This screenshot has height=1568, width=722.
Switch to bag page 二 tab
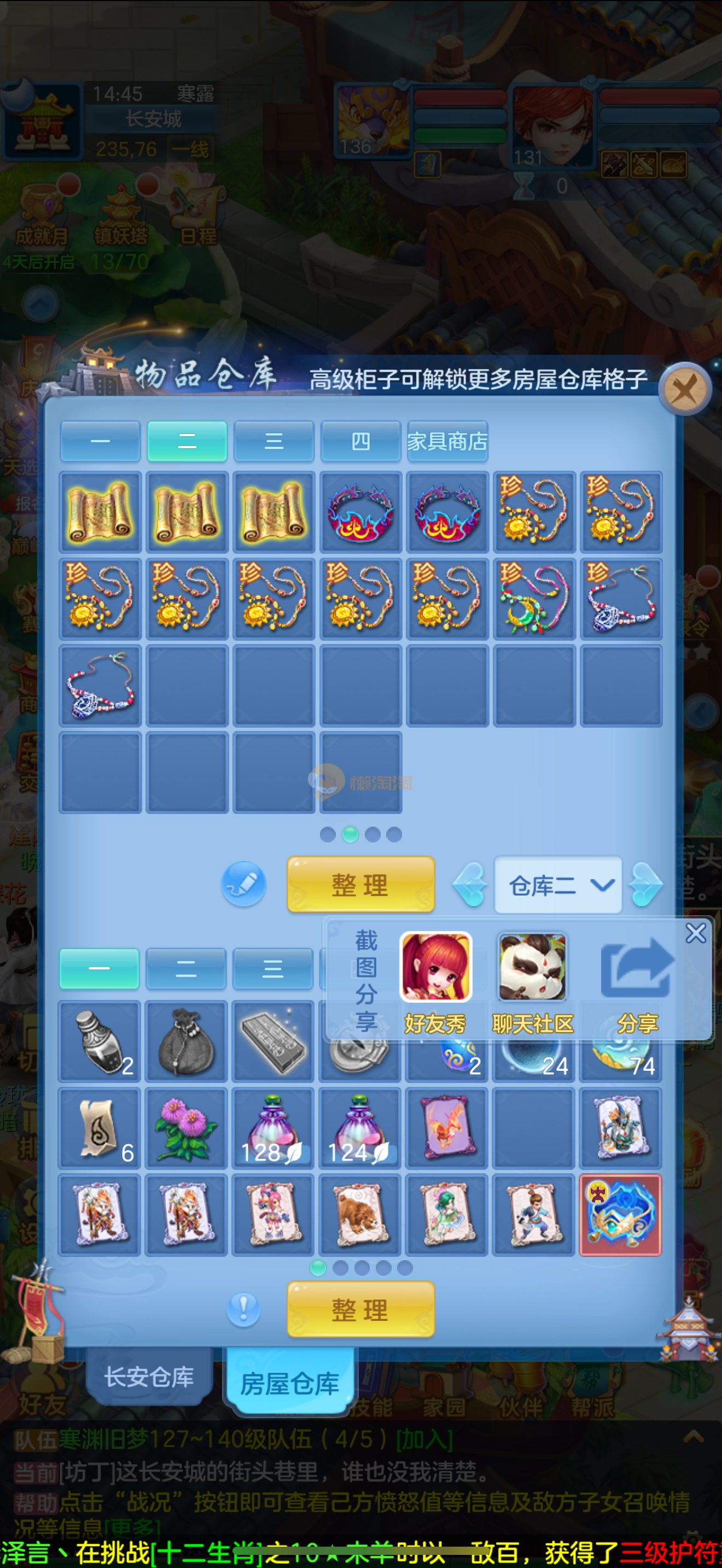[x=187, y=968]
